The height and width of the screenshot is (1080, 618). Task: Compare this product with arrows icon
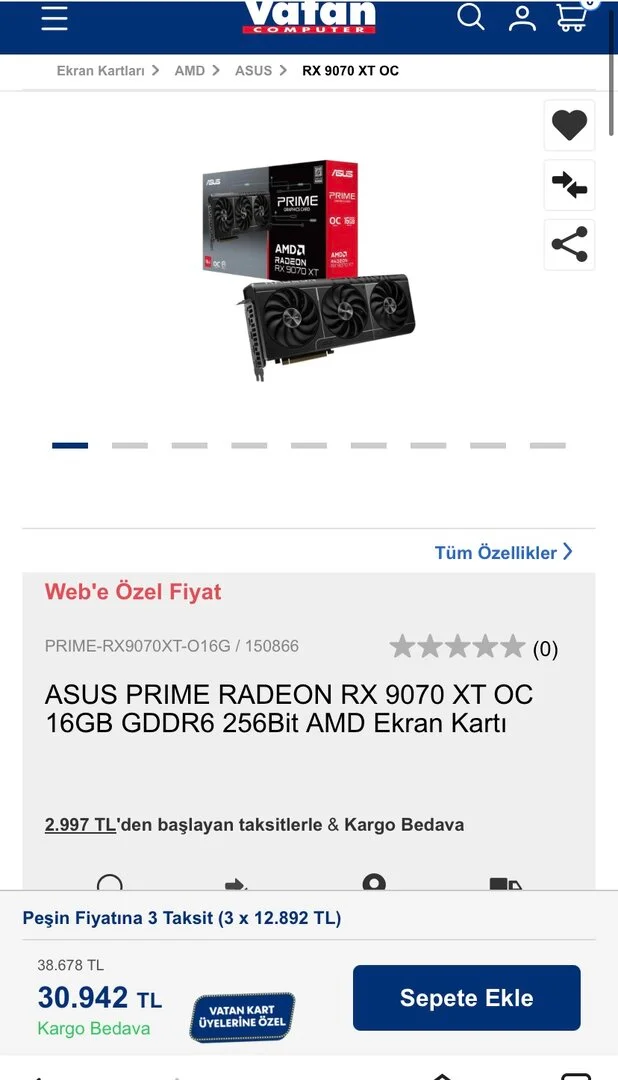point(569,185)
